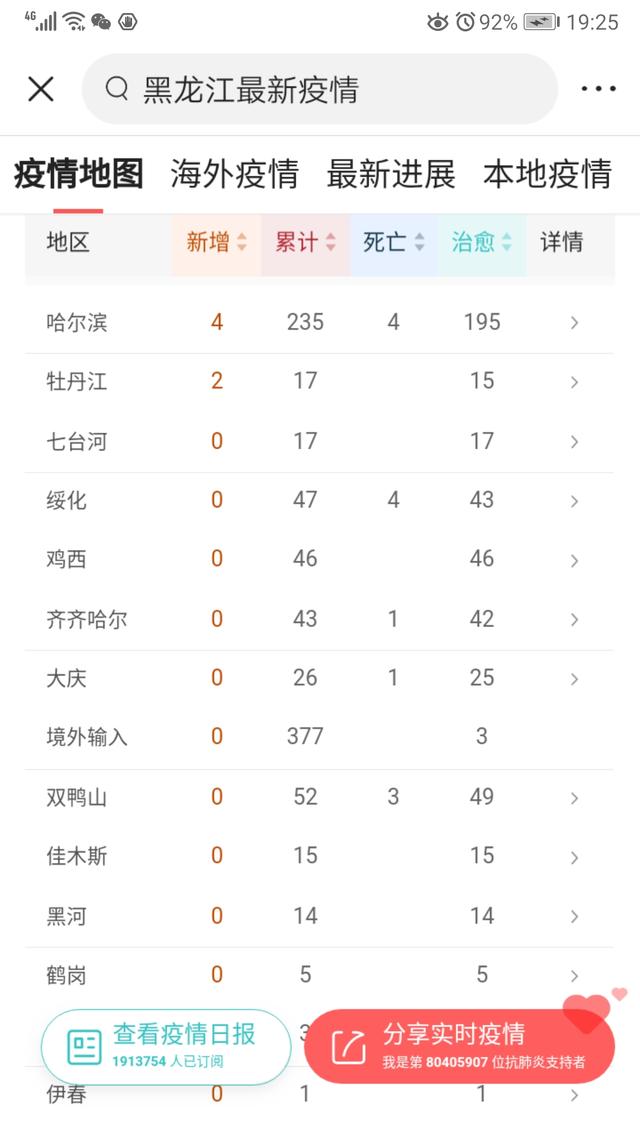Sort the table by 治愈 column

point(482,242)
